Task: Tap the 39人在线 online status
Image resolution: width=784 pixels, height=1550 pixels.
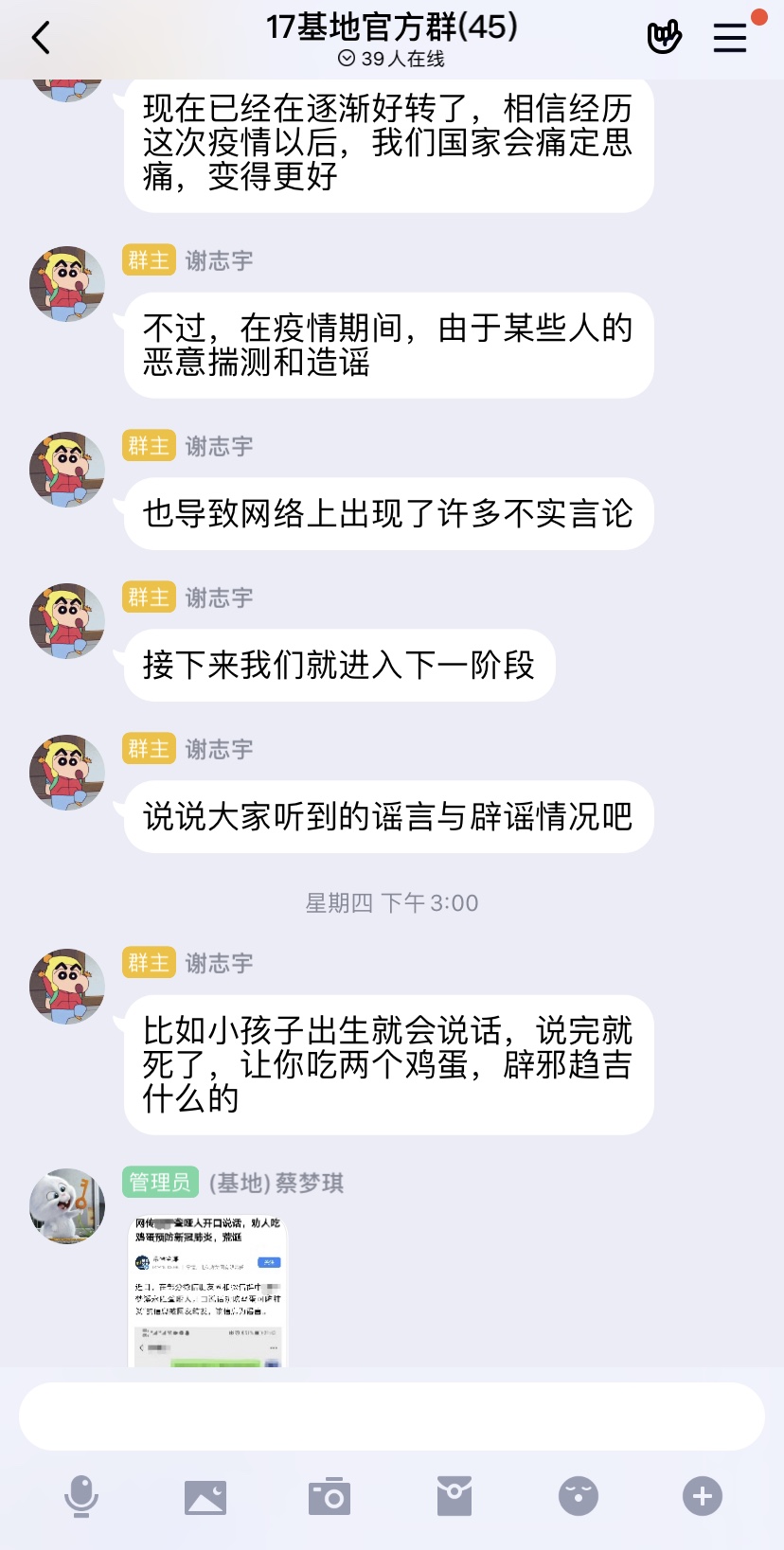Action: point(404,59)
